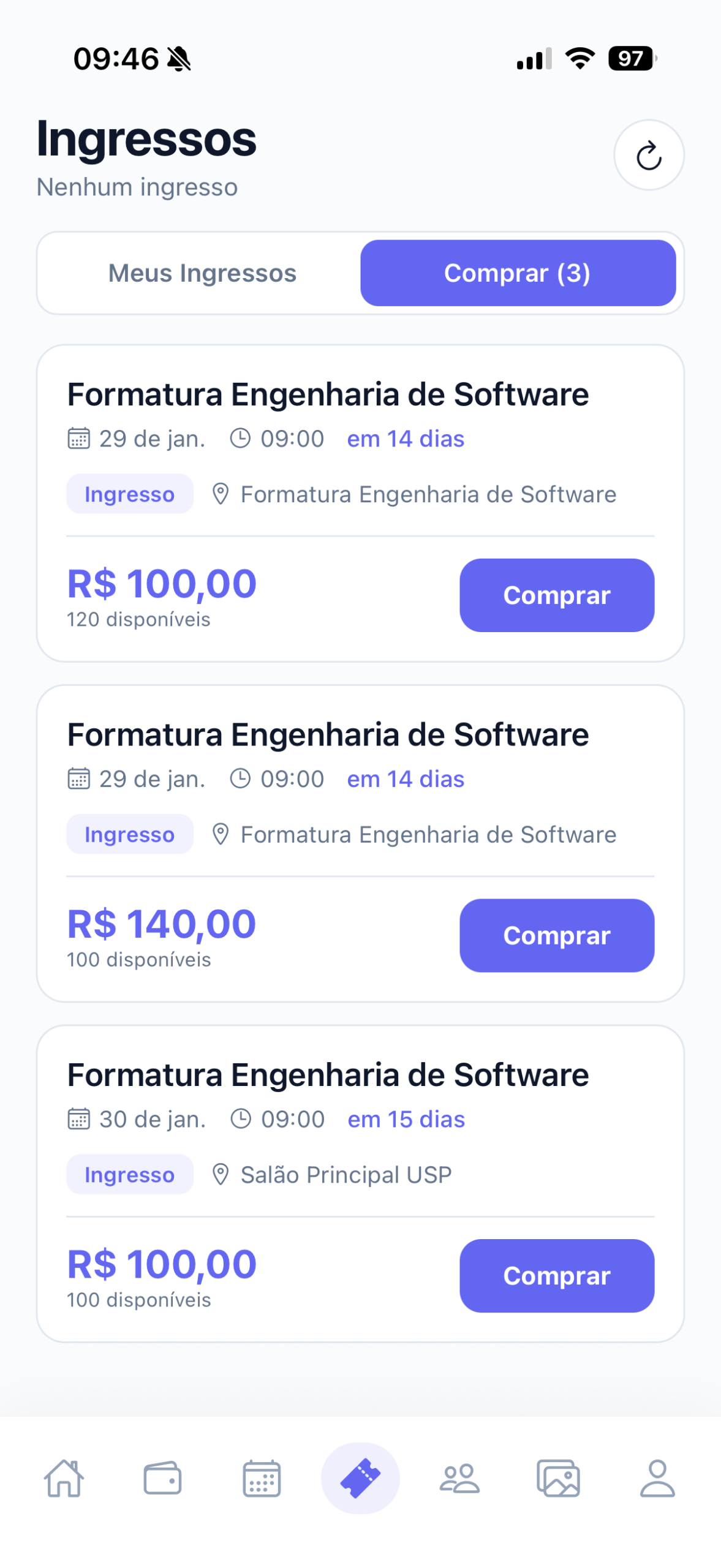
Task: Tap the Ingresso badge on the third event card
Action: [129, 1174]
